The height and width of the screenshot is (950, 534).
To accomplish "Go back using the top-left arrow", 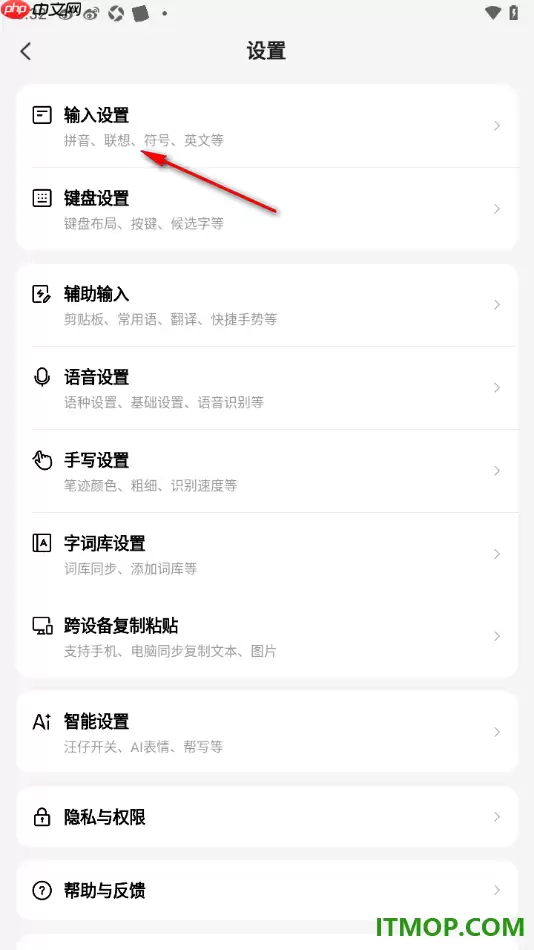I will 25,51.
